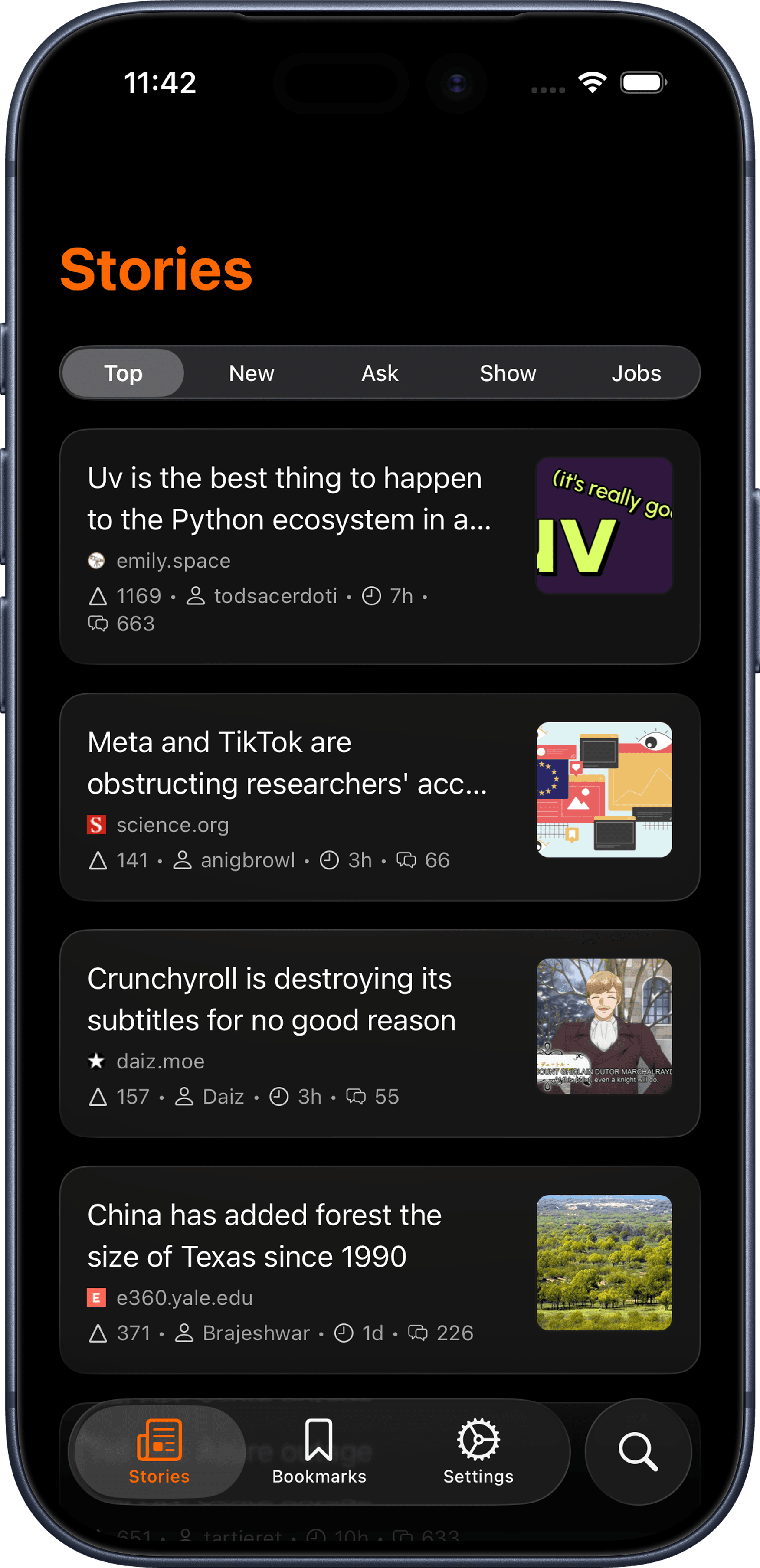Open Bookmarks from the bottom bar

[x=319, y=1441]
